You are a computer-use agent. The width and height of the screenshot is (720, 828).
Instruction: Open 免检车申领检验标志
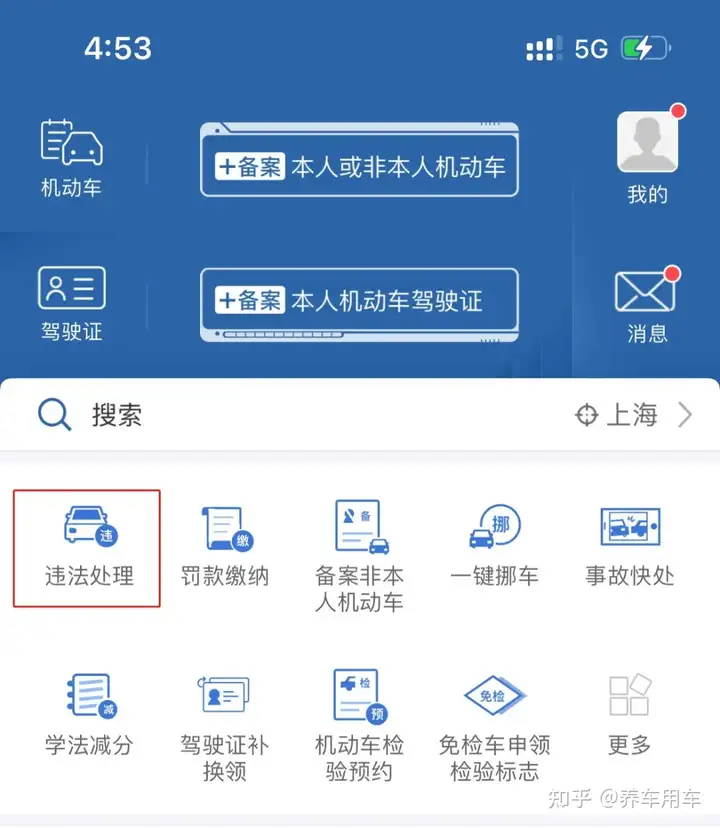point(494,724)
